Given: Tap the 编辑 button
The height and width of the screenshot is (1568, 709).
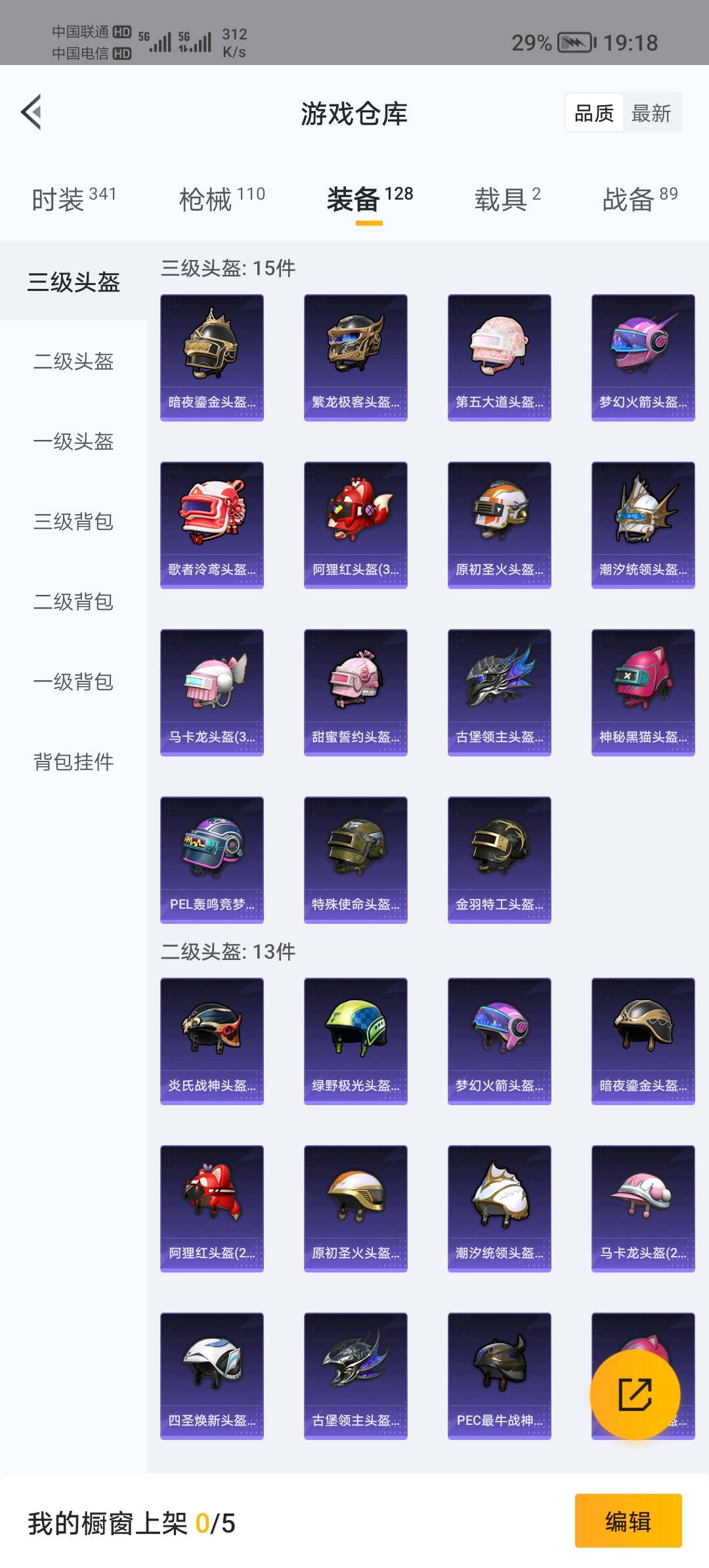Looking at the screenshot, I should click(x=628, y=1521).
